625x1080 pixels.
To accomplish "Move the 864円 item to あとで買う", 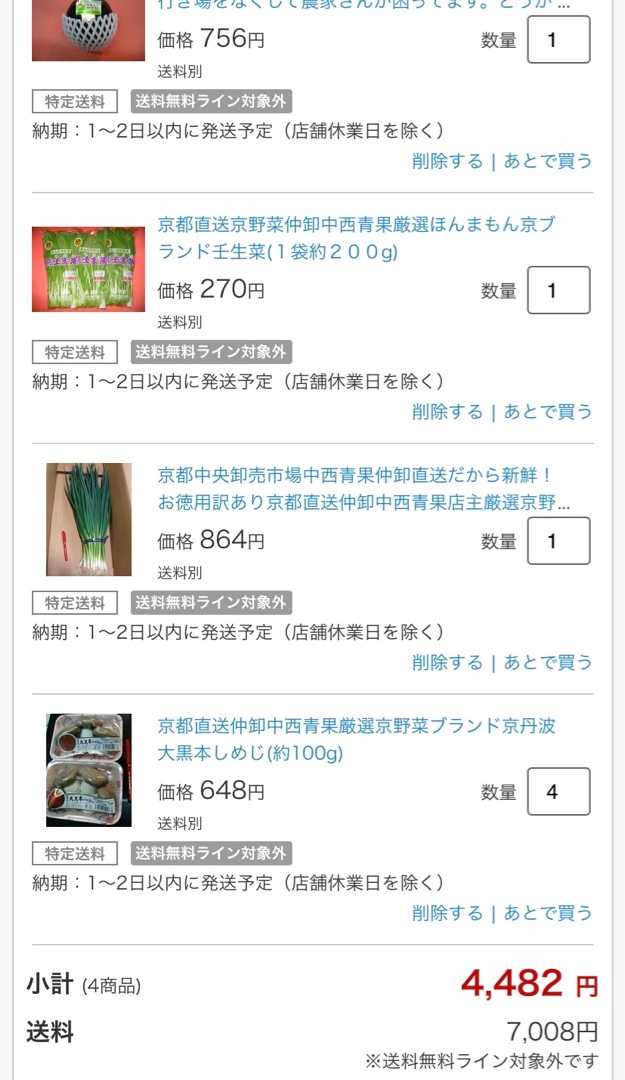I will point(548,663).
